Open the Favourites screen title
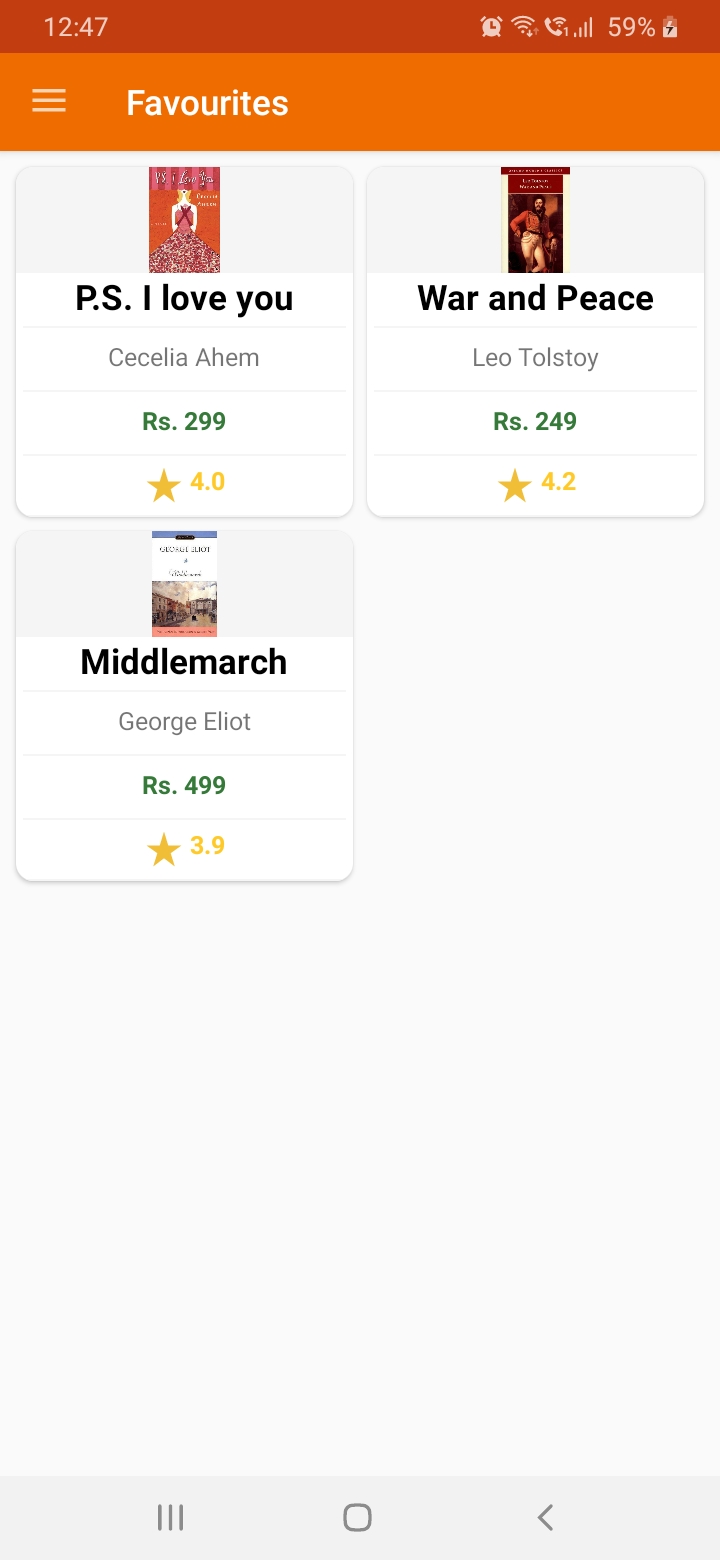720x1560 pixels. coord(207,101)
